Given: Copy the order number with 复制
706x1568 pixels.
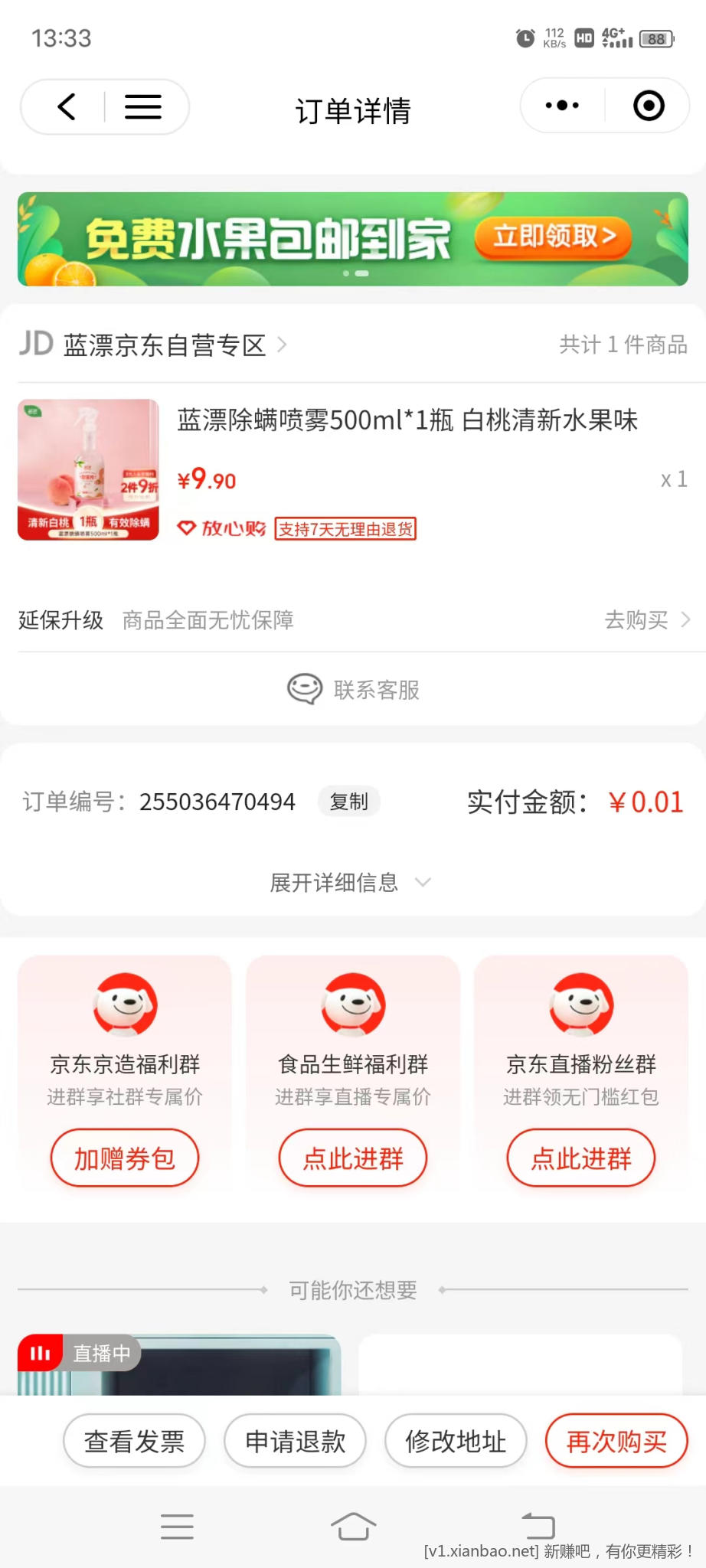Looking at the screenshot, I should (349, 802).
